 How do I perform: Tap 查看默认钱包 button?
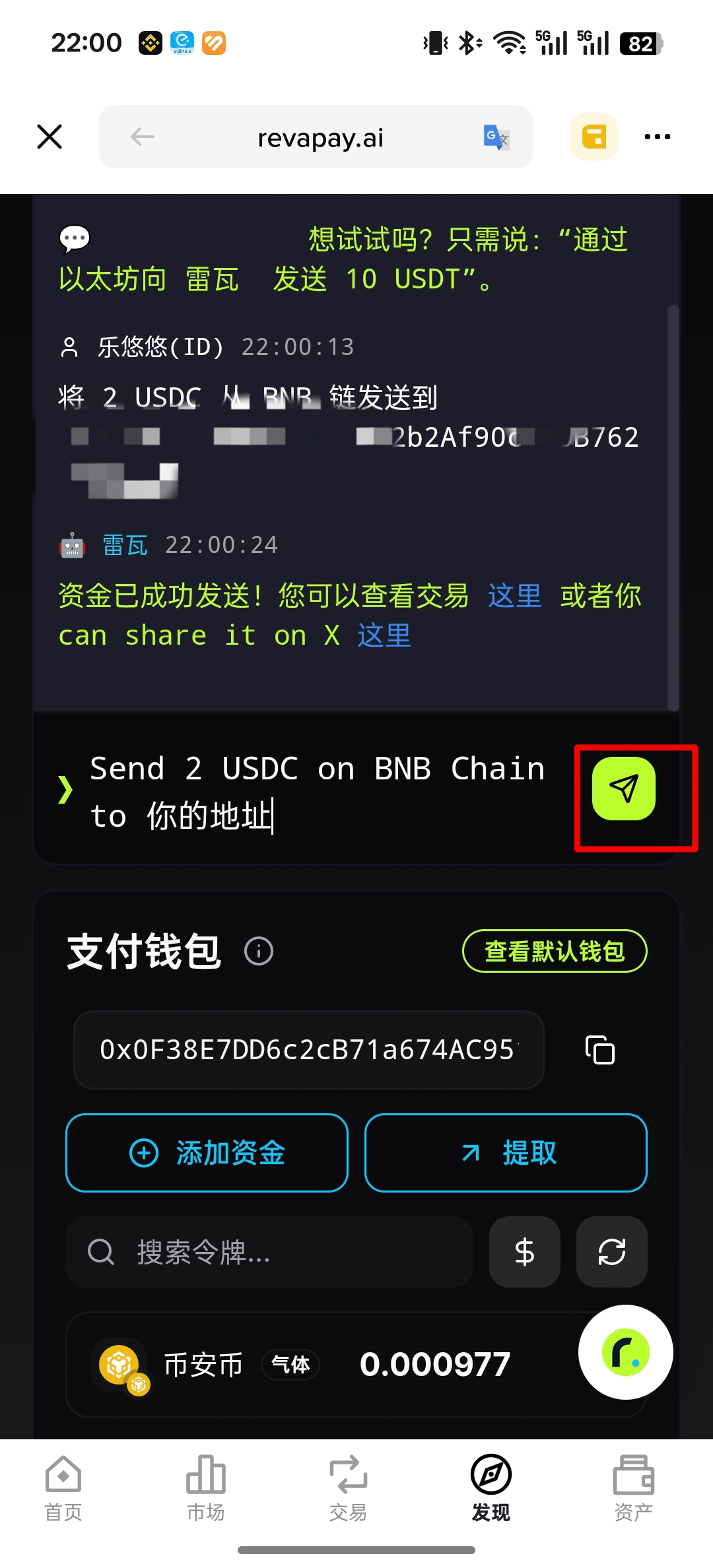tap(554, 951)
